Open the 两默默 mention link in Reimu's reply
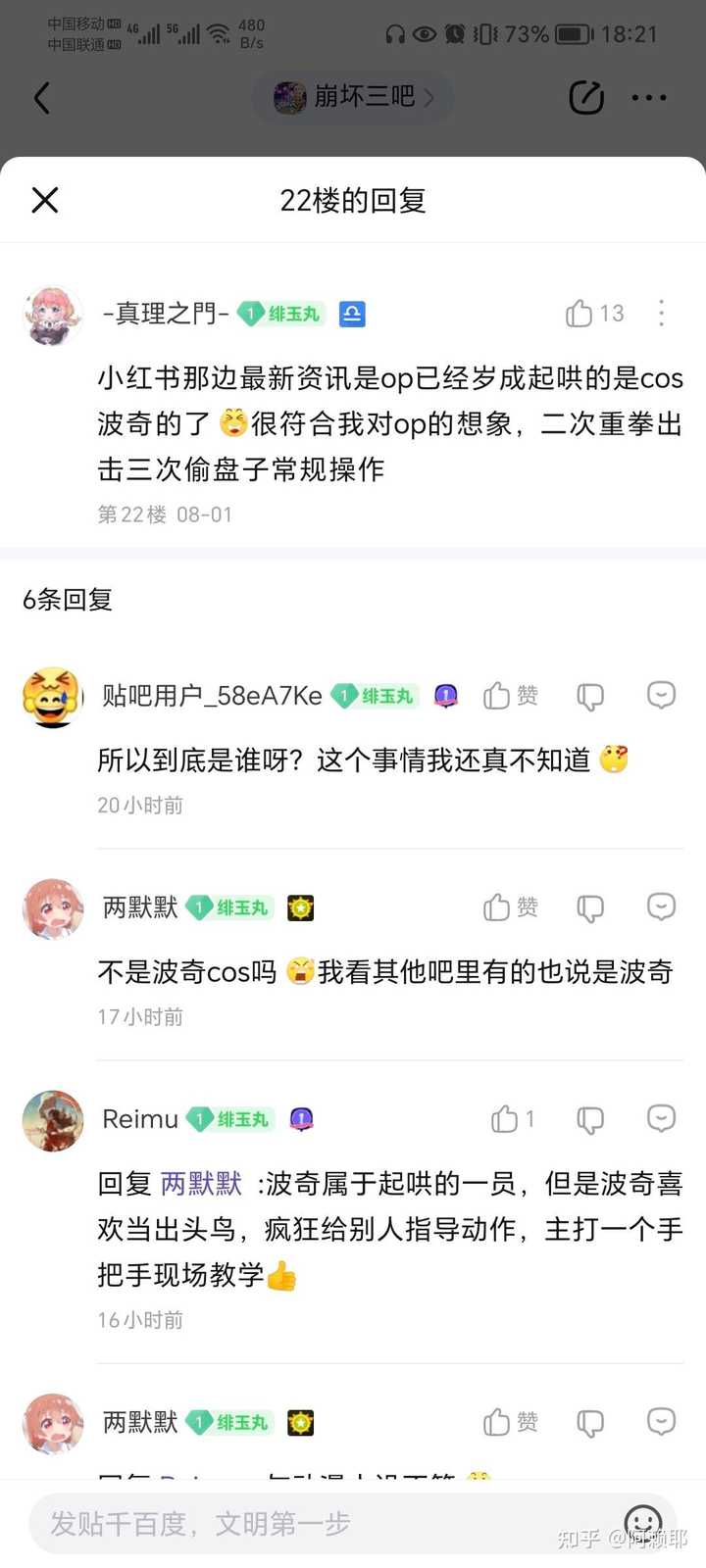 [x=201, y=1184]
